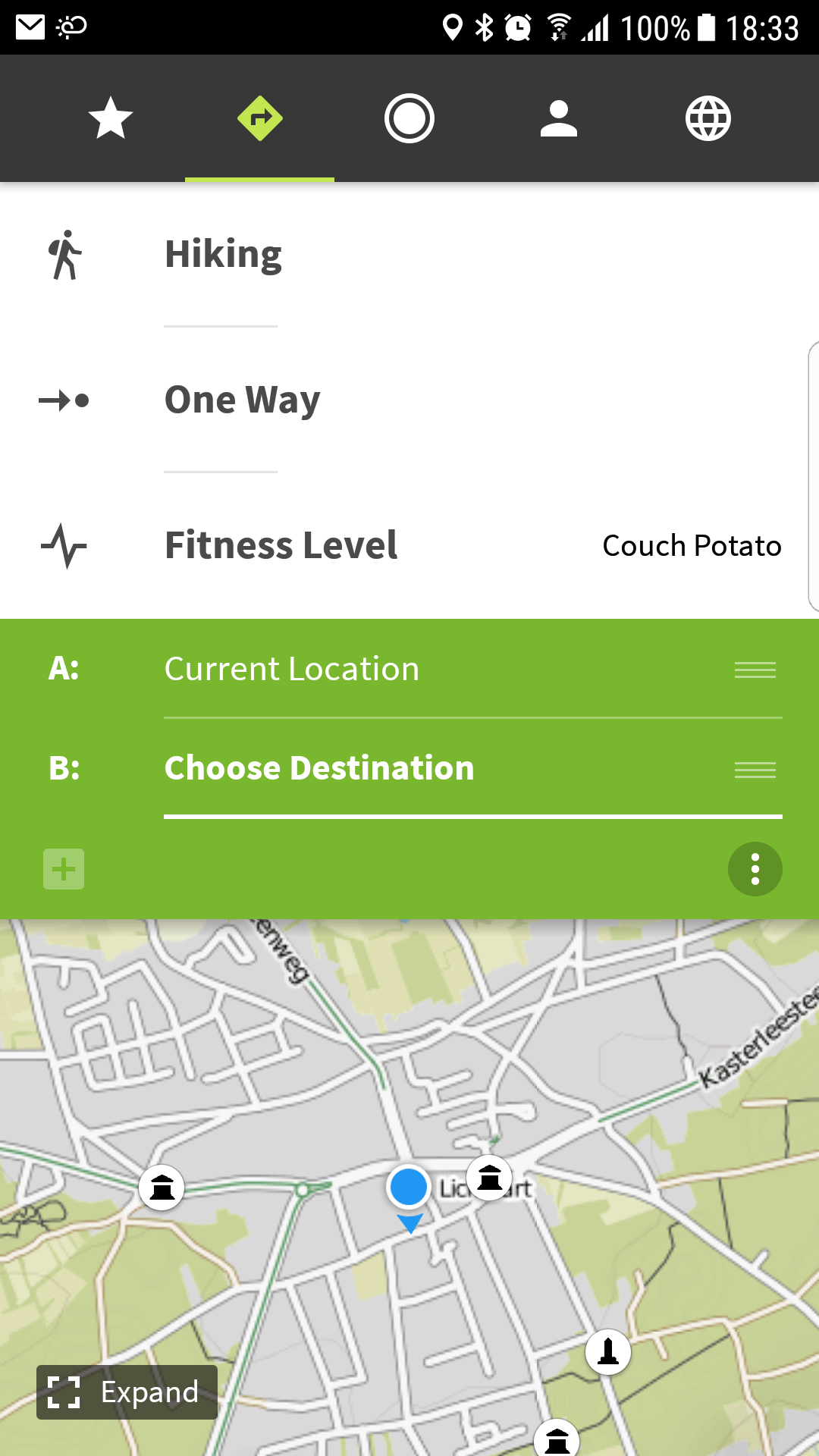Change the Hiking sport type

click(224, 254)
